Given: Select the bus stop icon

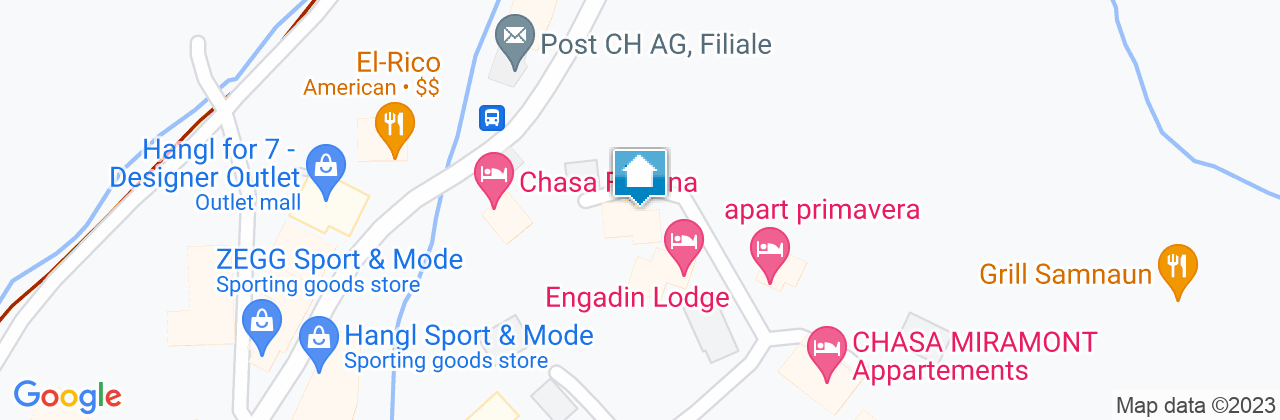Looking at the screenshot, I should 492,118.
